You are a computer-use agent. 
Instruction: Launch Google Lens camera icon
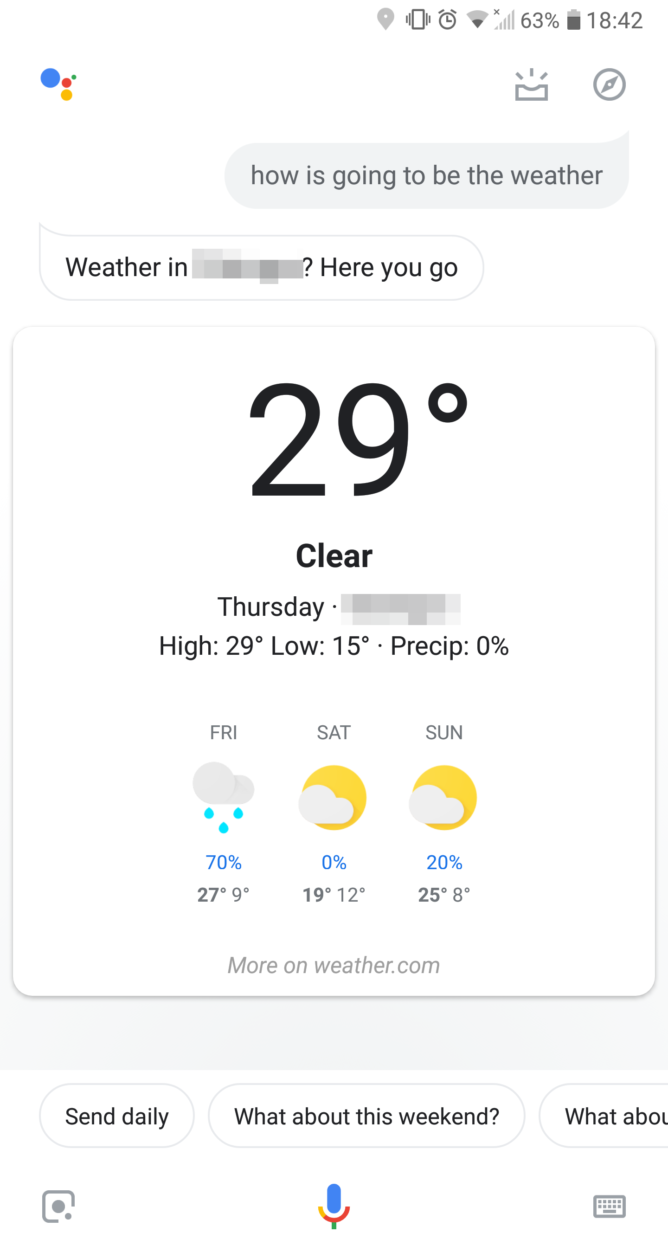[59, 1206]
